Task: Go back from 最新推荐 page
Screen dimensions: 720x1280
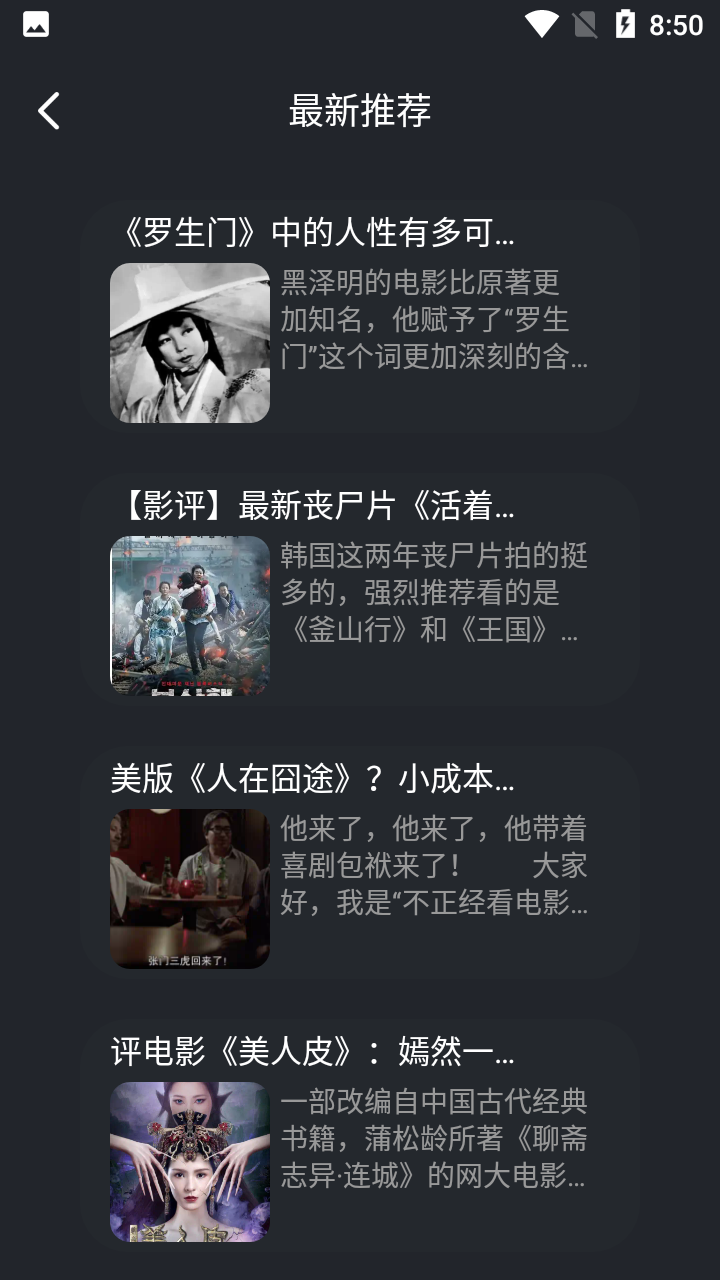Action: tap(49, 111)
